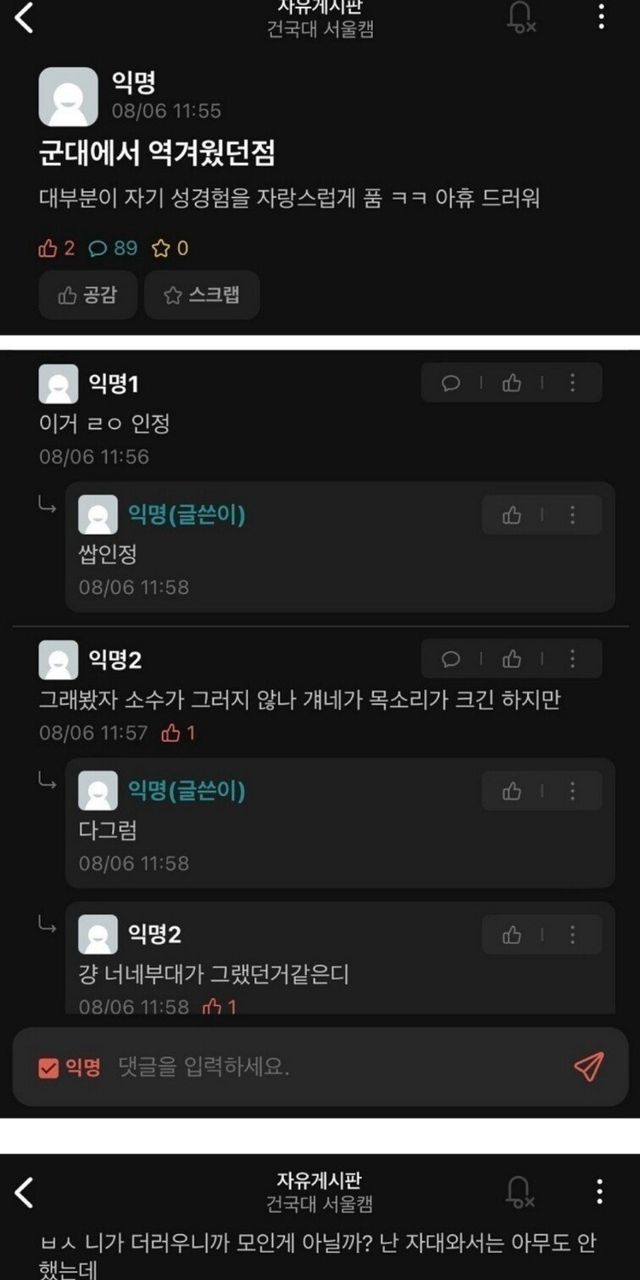The height and width of the screenshot is (1280, 640).
Task: Like the author's reply '쌉인정'
Action: 512,515
